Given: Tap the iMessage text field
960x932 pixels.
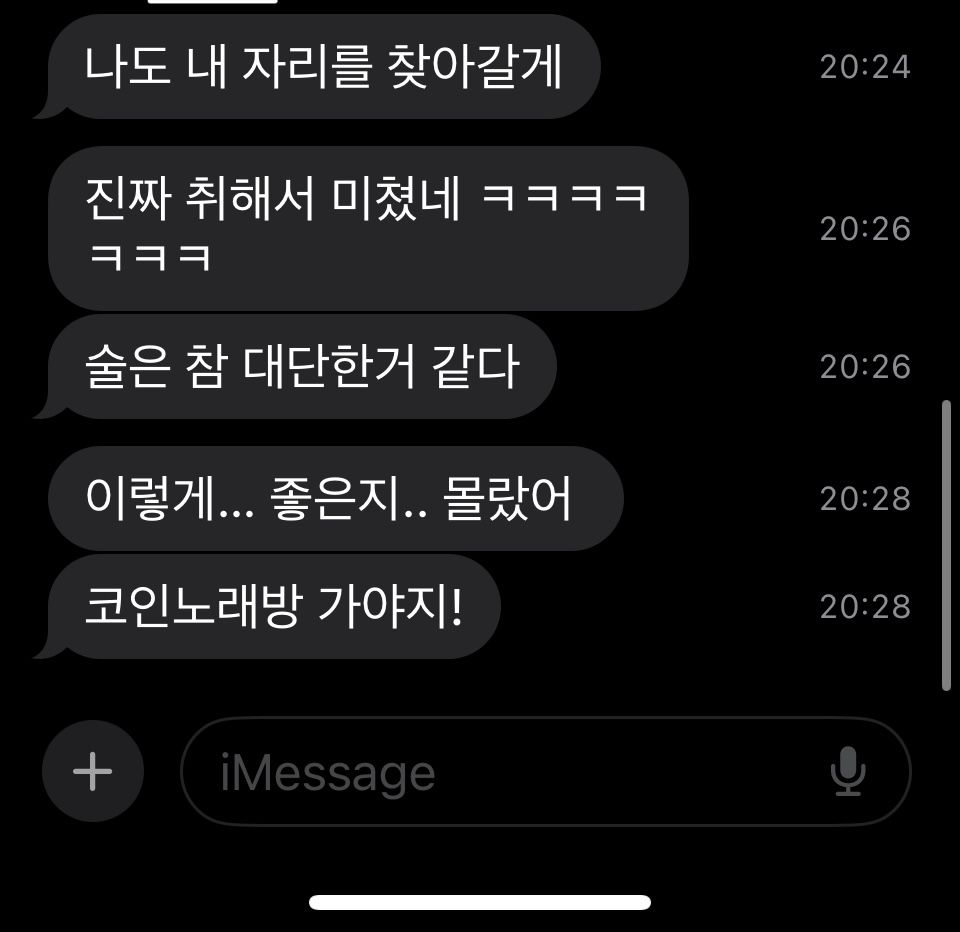Looking at the screenshot, I should 500,772.
